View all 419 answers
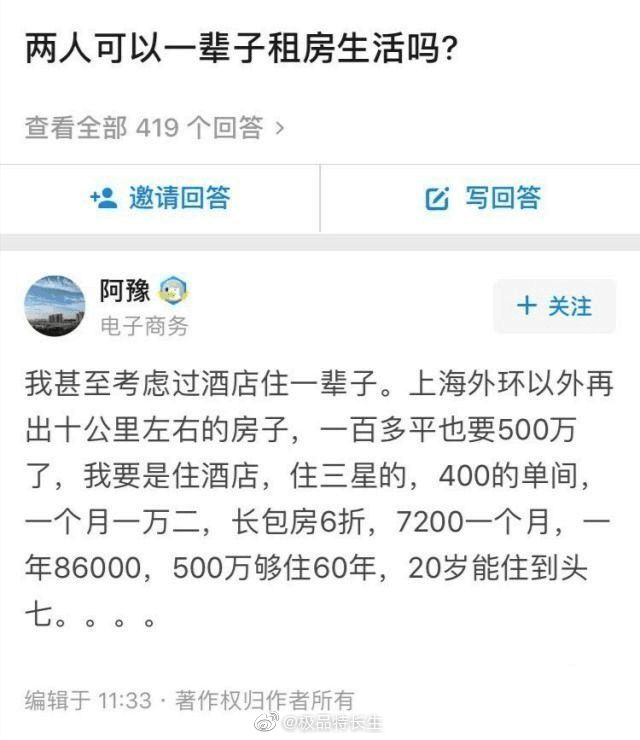This screenshot has height=740, width=640. [154, 128]
